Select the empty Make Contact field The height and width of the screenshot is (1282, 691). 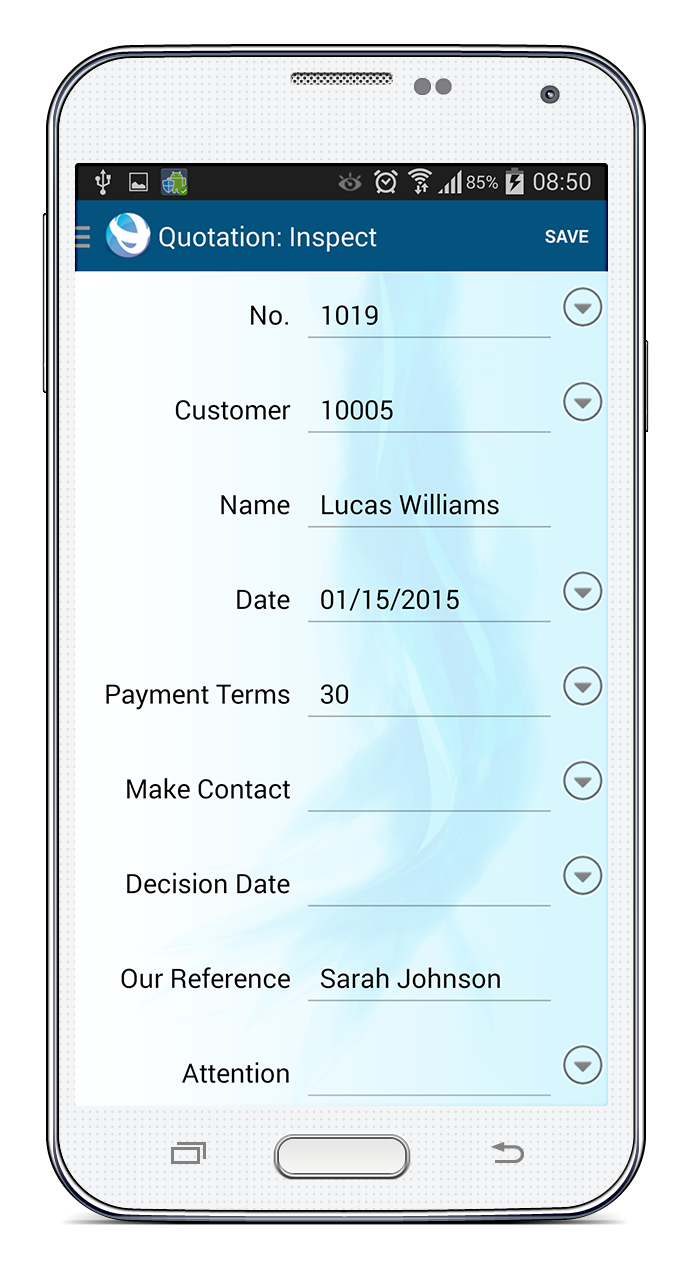coord(429,789)
